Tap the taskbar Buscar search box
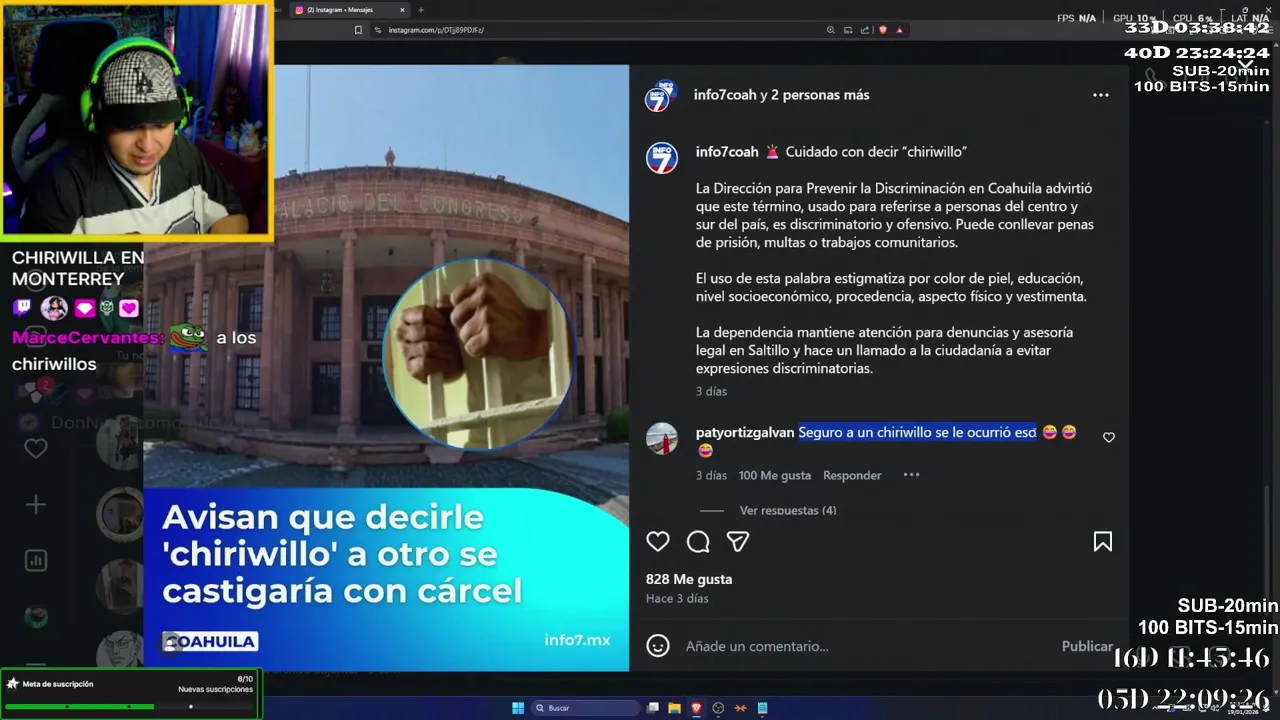The image size is (1280, 720). [585, 708]
